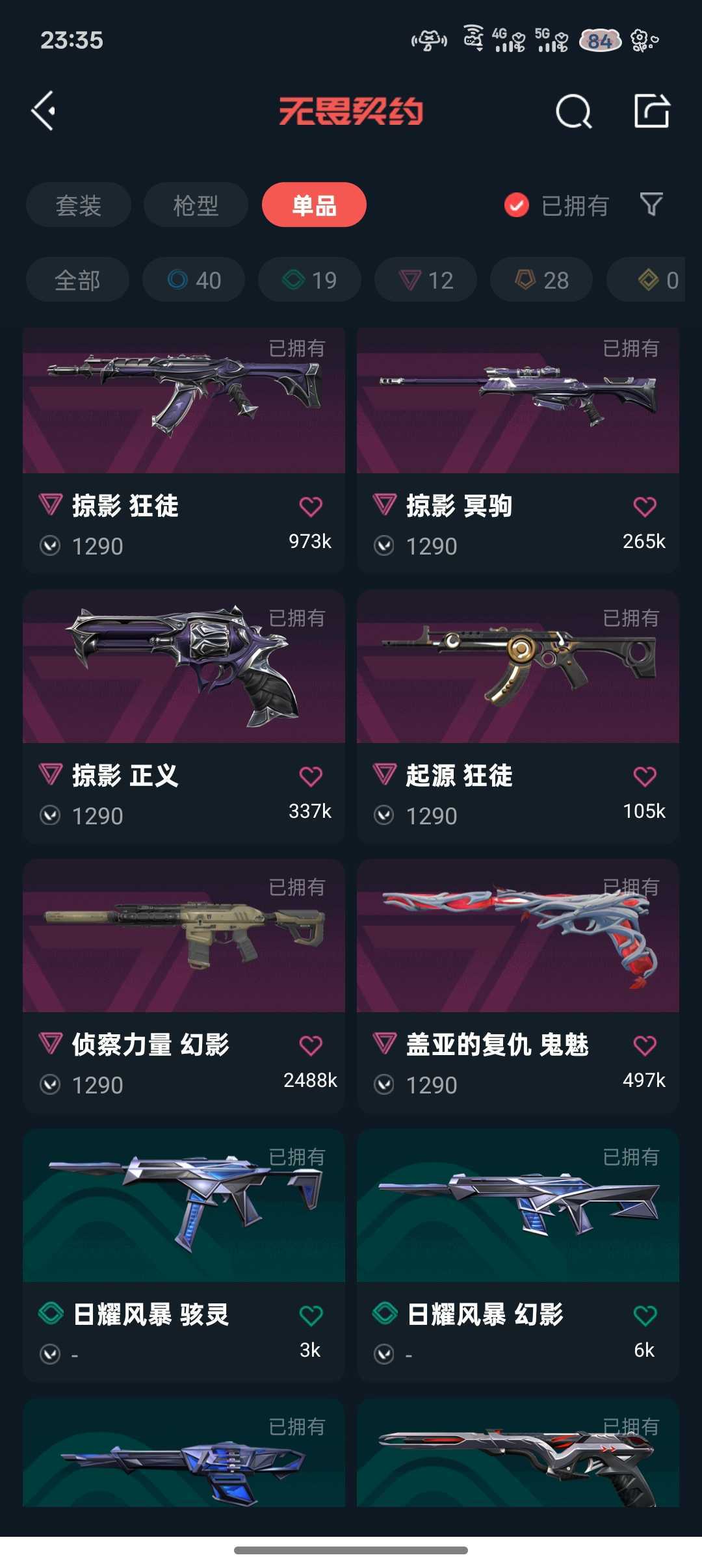Viewport: 702px width, 1568px height.
Task: Select the 全部 rarity chip
Action: 77,280
